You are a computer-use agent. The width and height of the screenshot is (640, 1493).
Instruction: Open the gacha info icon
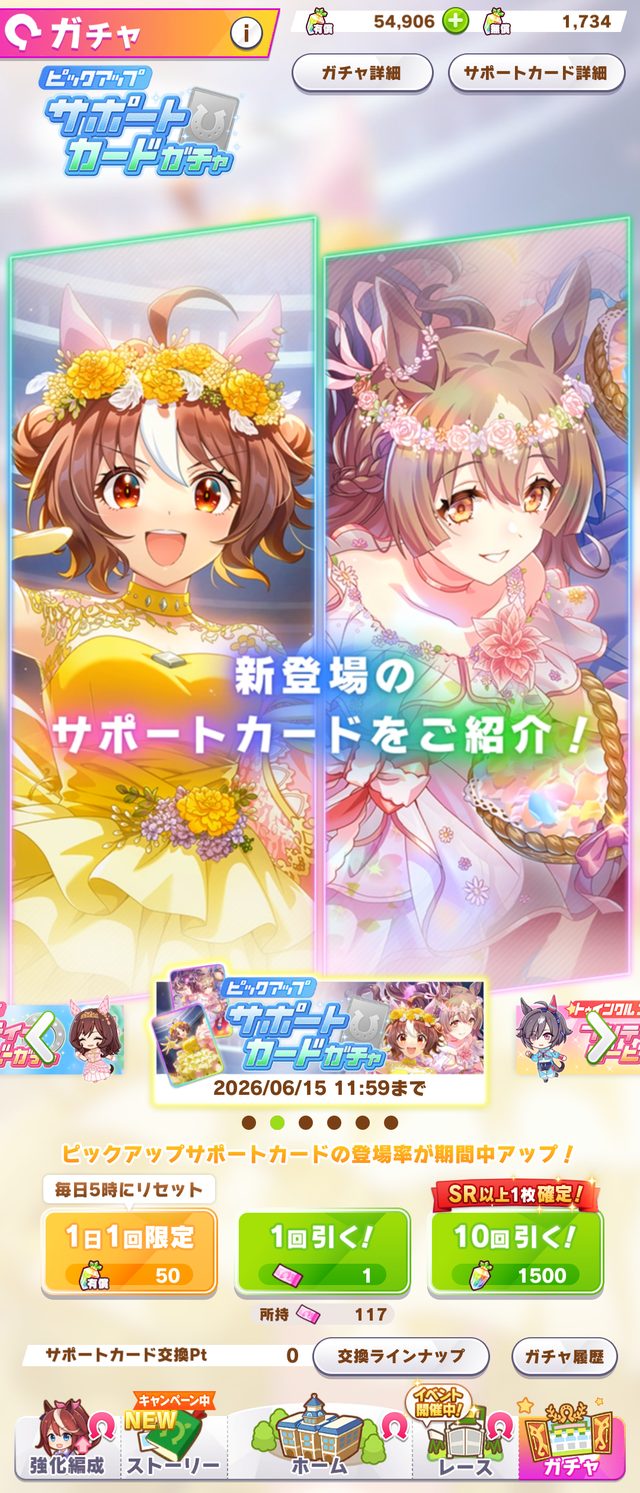point(245,34)
